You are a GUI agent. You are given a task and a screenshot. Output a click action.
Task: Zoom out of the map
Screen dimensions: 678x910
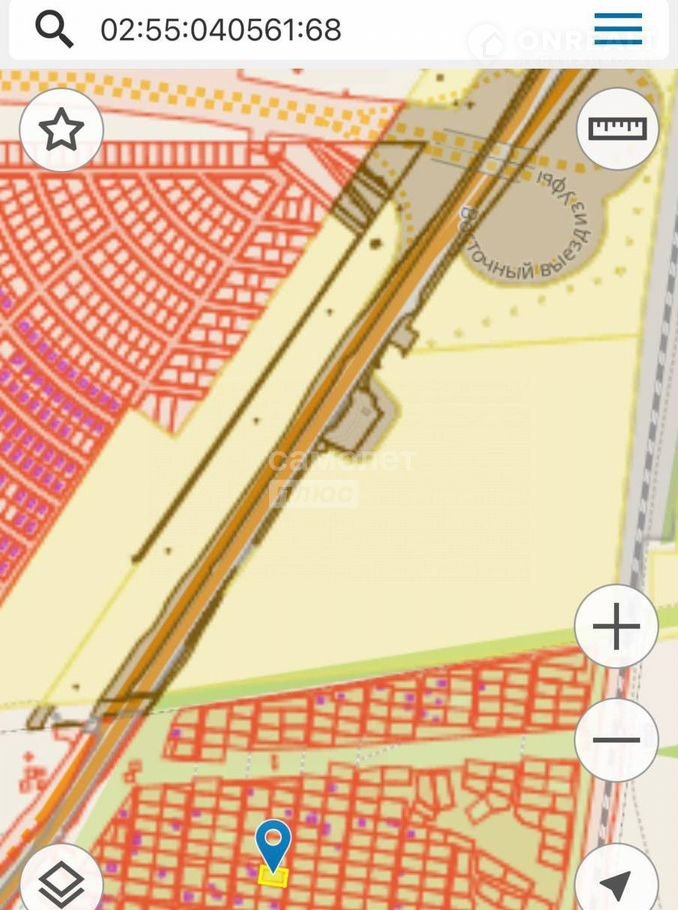(x=616, y=740)
